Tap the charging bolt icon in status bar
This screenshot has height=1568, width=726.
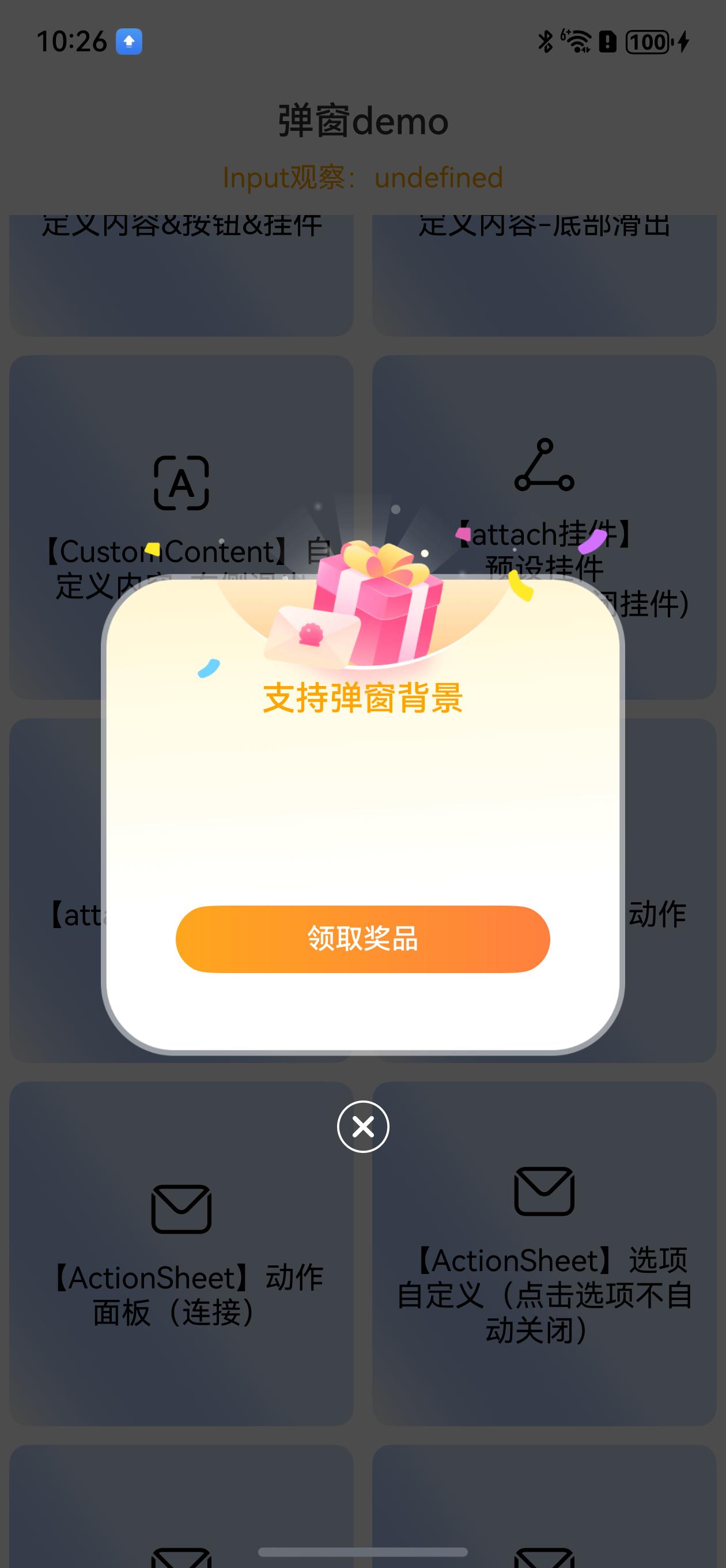(x=683, y=42)
